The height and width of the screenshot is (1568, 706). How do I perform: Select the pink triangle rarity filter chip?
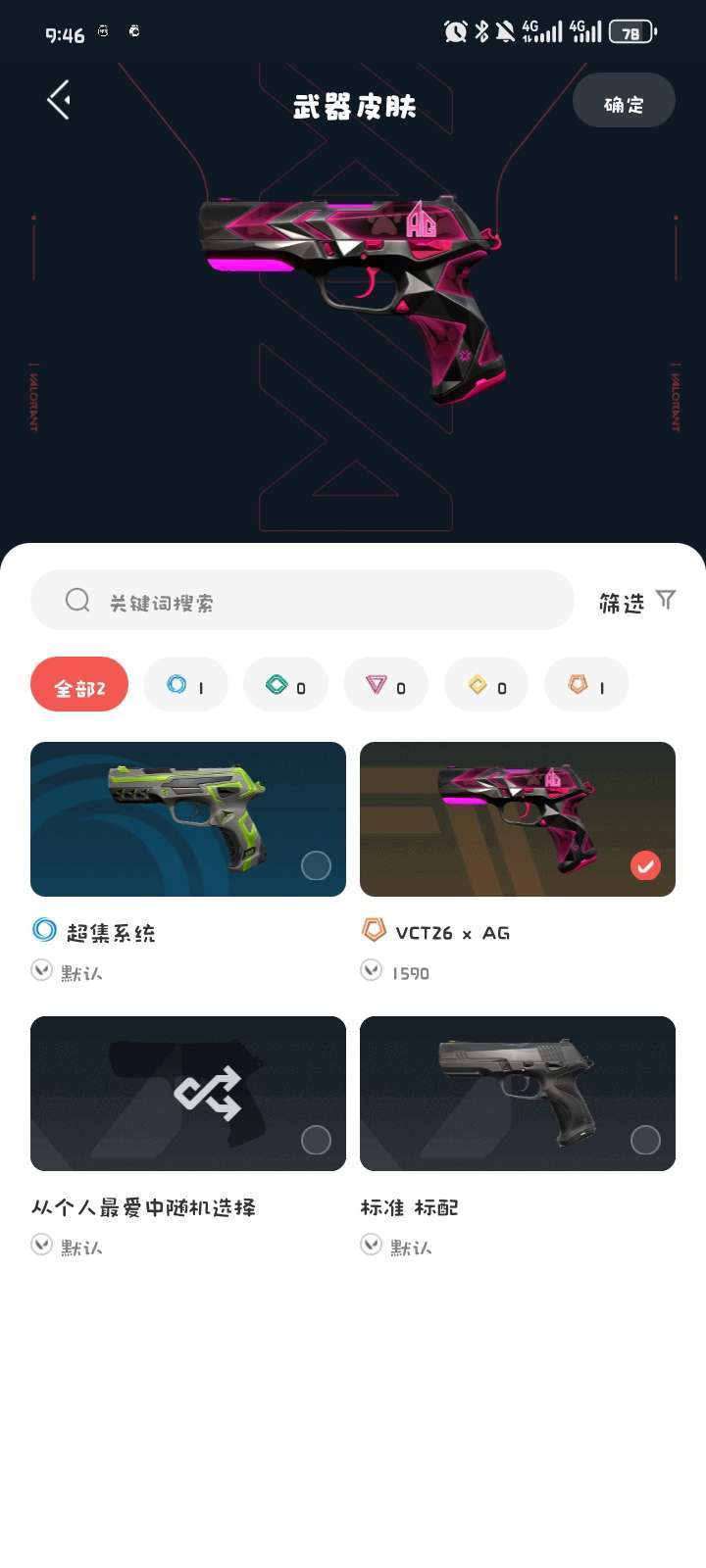(385, 685)
